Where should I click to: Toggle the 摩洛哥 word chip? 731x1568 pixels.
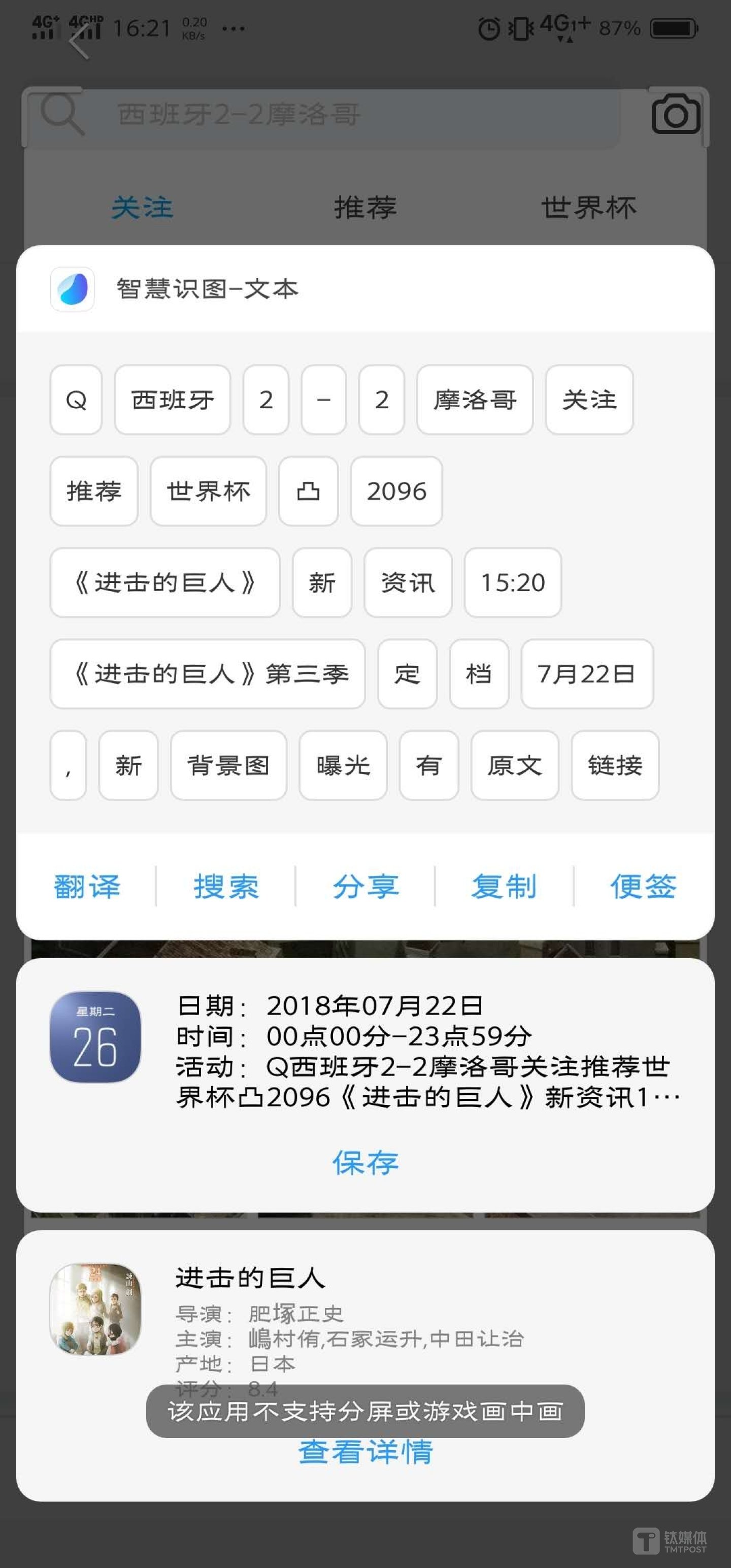pyautogui.click(x=474, y=401)
